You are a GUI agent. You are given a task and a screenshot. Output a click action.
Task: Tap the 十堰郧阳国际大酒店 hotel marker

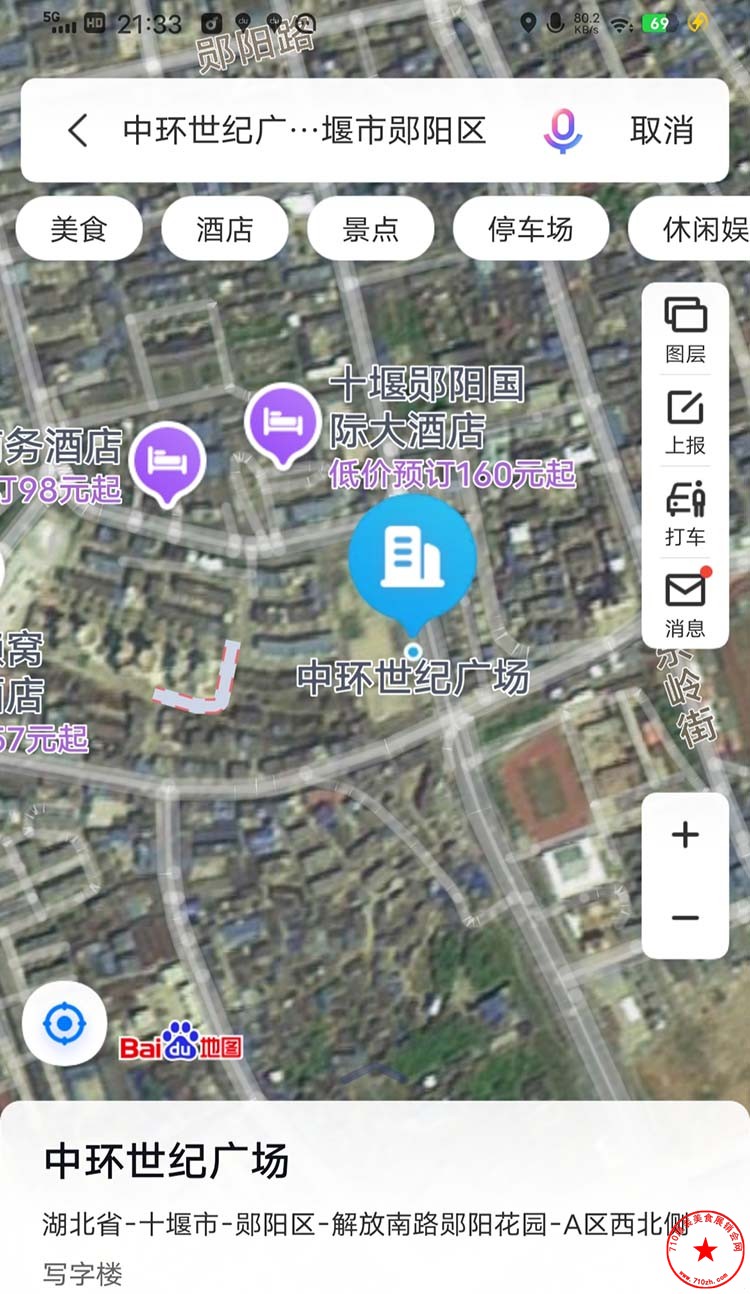pyautogui.click(x=282, y=424)
